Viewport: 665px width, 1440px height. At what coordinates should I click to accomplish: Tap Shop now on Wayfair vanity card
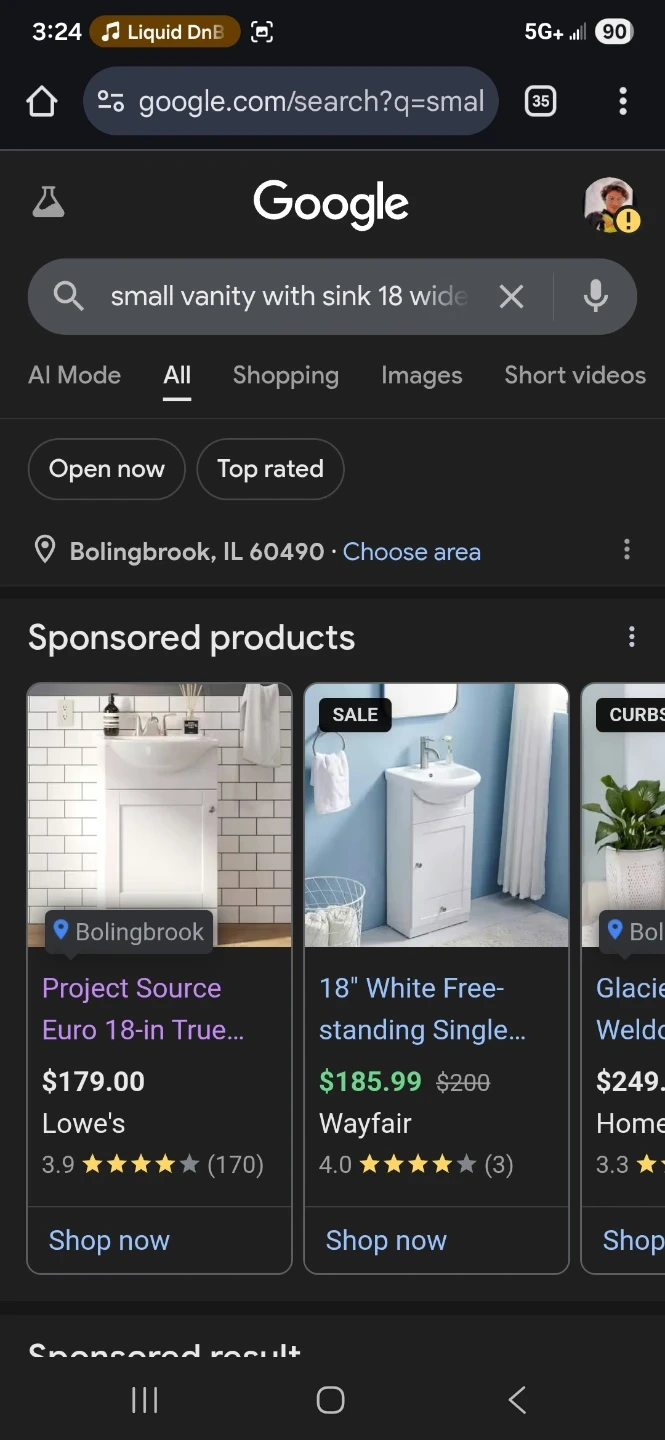click(386, 1240)
